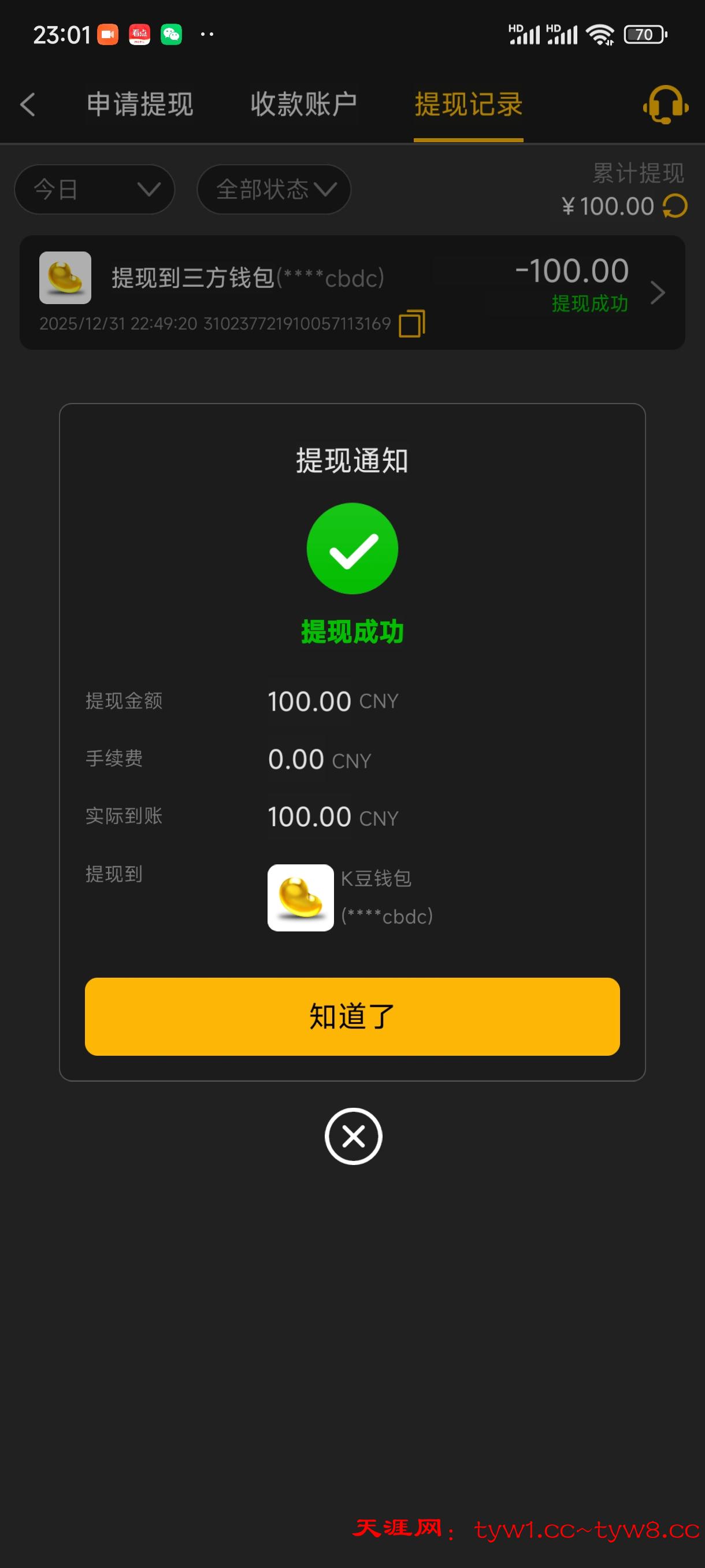705x1568 pixels.
Task: Switch to the 收款账户 tab
Action: tap(302, 104)
